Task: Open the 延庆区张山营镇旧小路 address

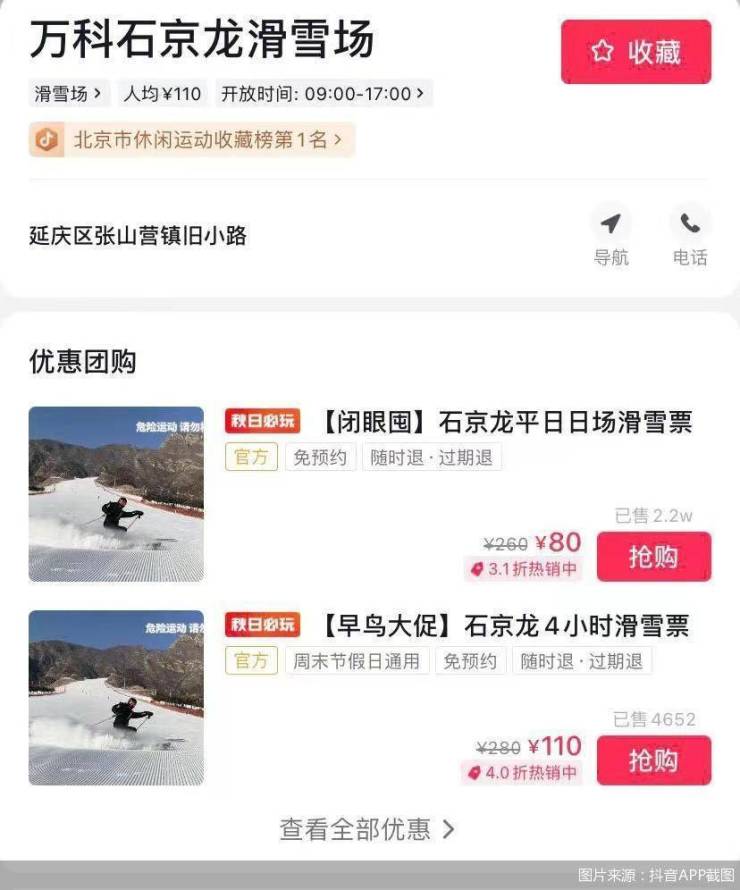Action: [x=138, y=236]
